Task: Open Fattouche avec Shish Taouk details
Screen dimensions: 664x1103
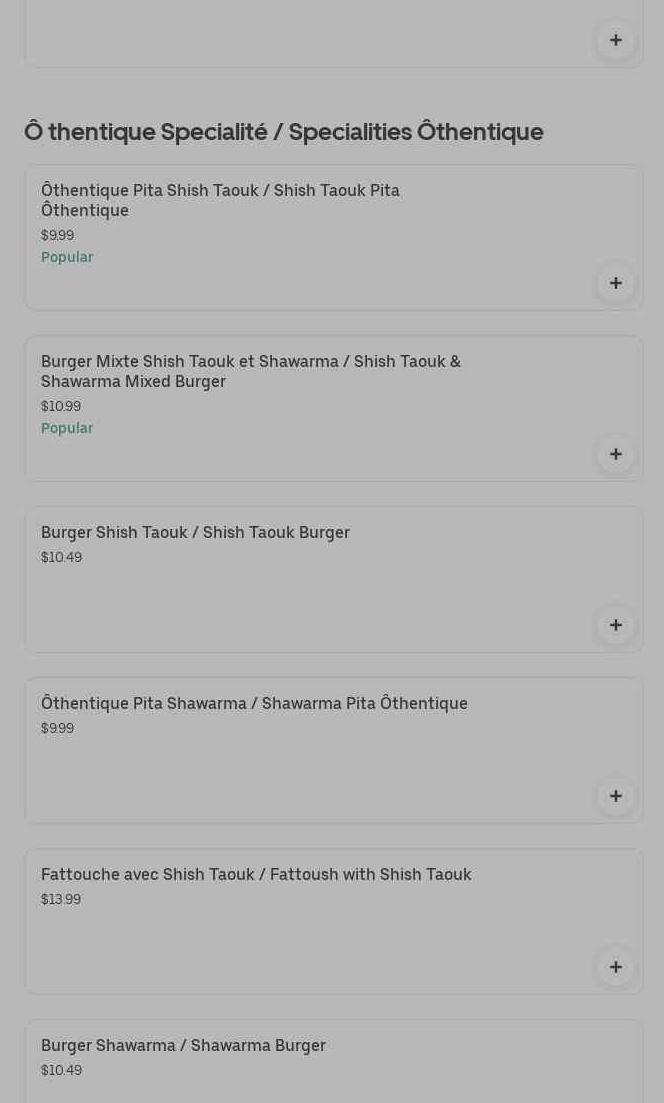Action: point(256,875)
